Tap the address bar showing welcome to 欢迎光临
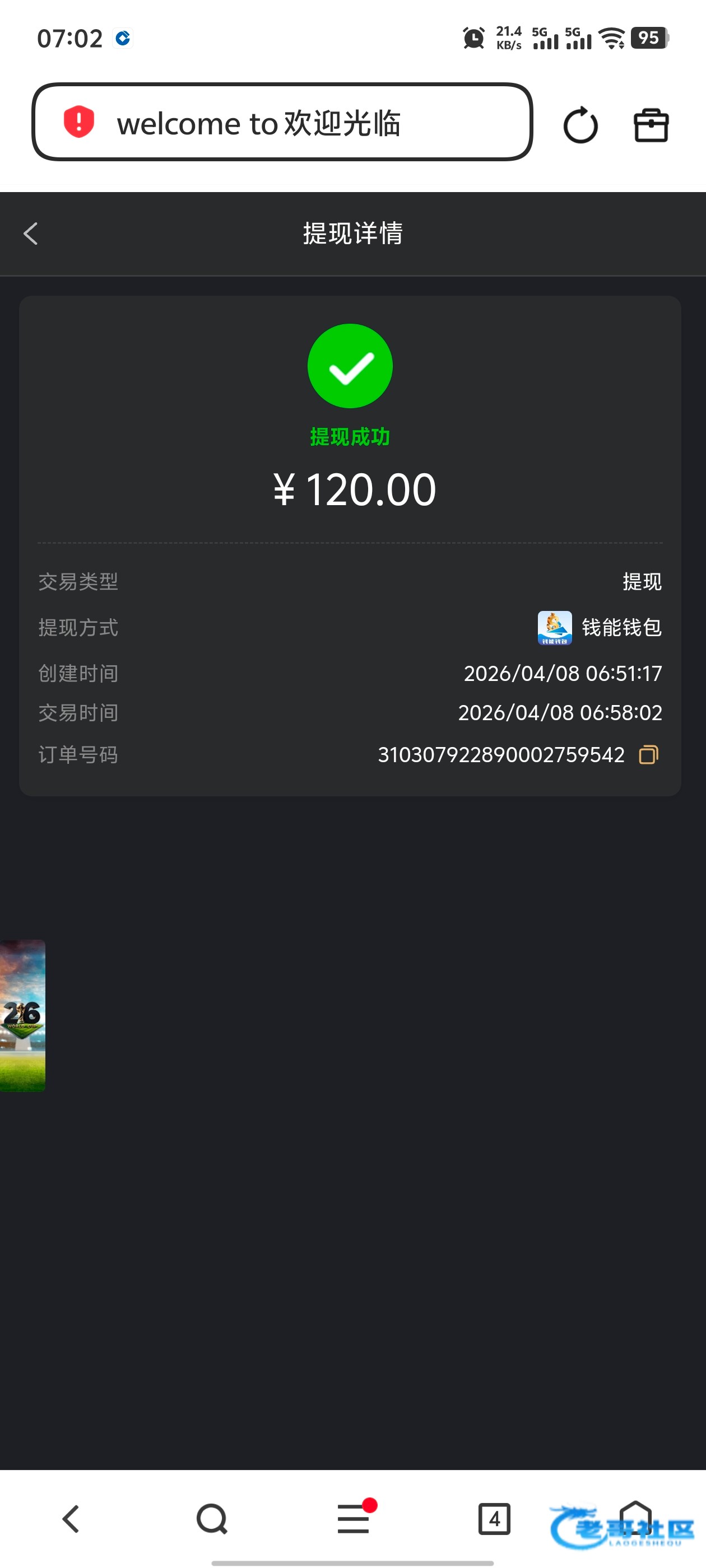Screen dimensions: 706x1568 click(281, 122)
